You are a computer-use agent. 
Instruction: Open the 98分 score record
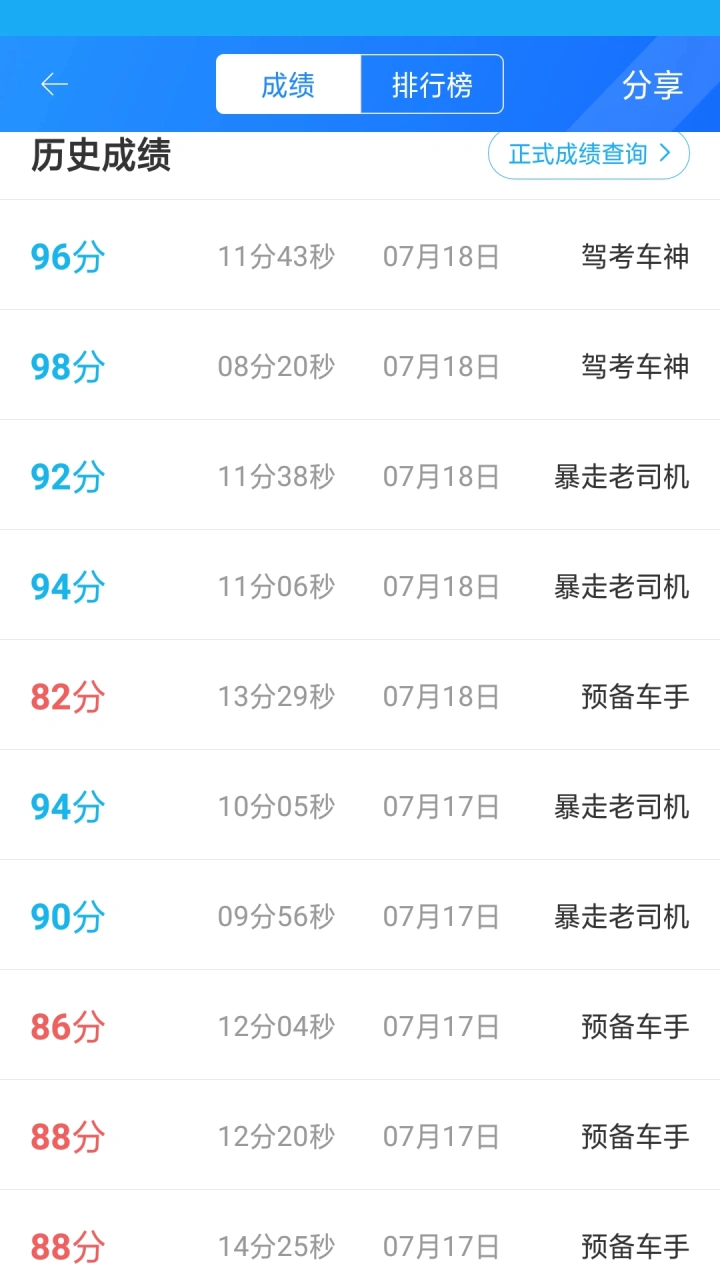tap(360, 366)
